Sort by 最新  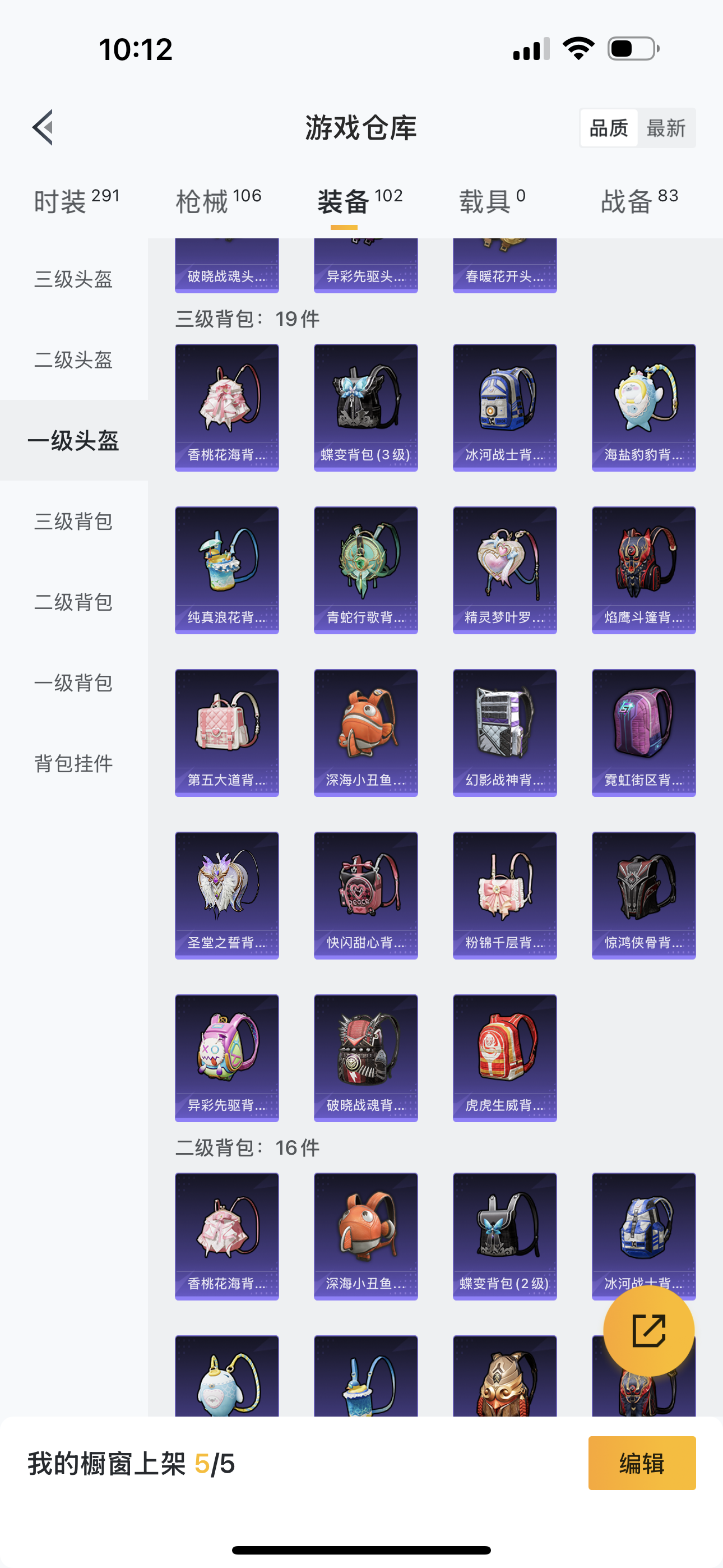(x=666, y=128)
